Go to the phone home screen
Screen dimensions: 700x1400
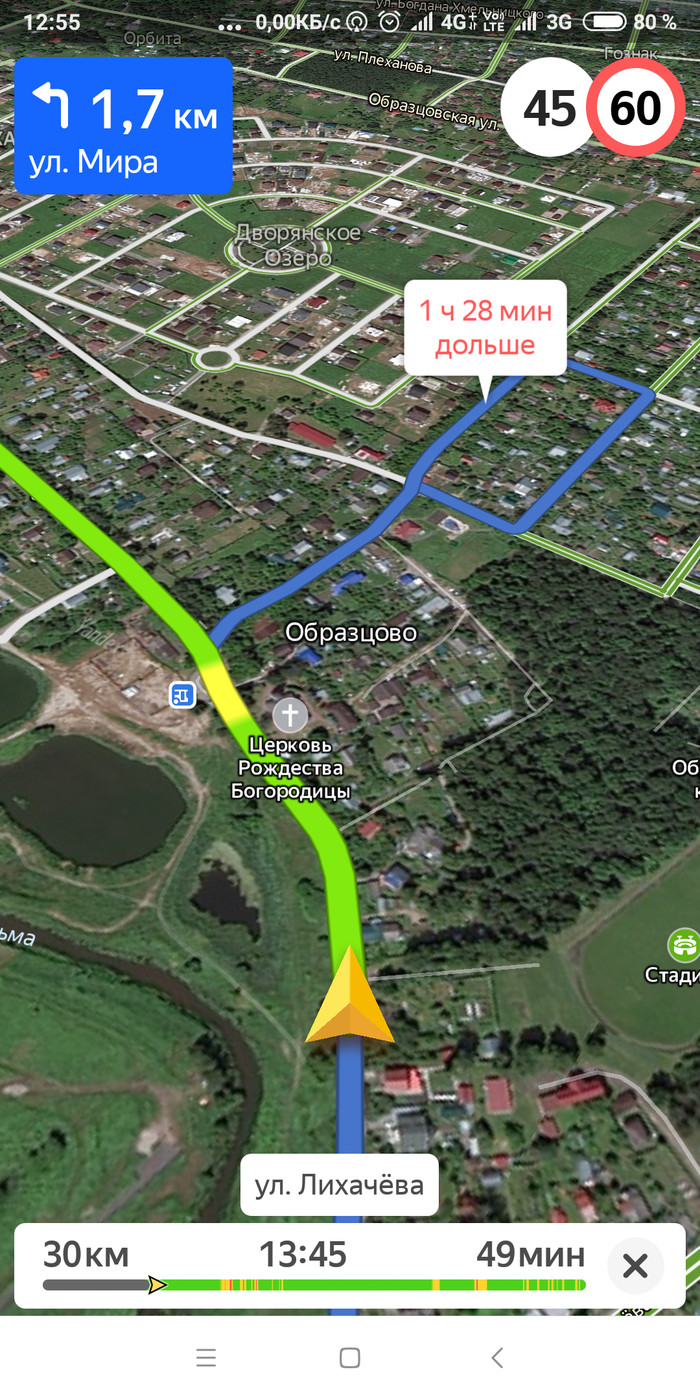click(x=349, y=1357)
